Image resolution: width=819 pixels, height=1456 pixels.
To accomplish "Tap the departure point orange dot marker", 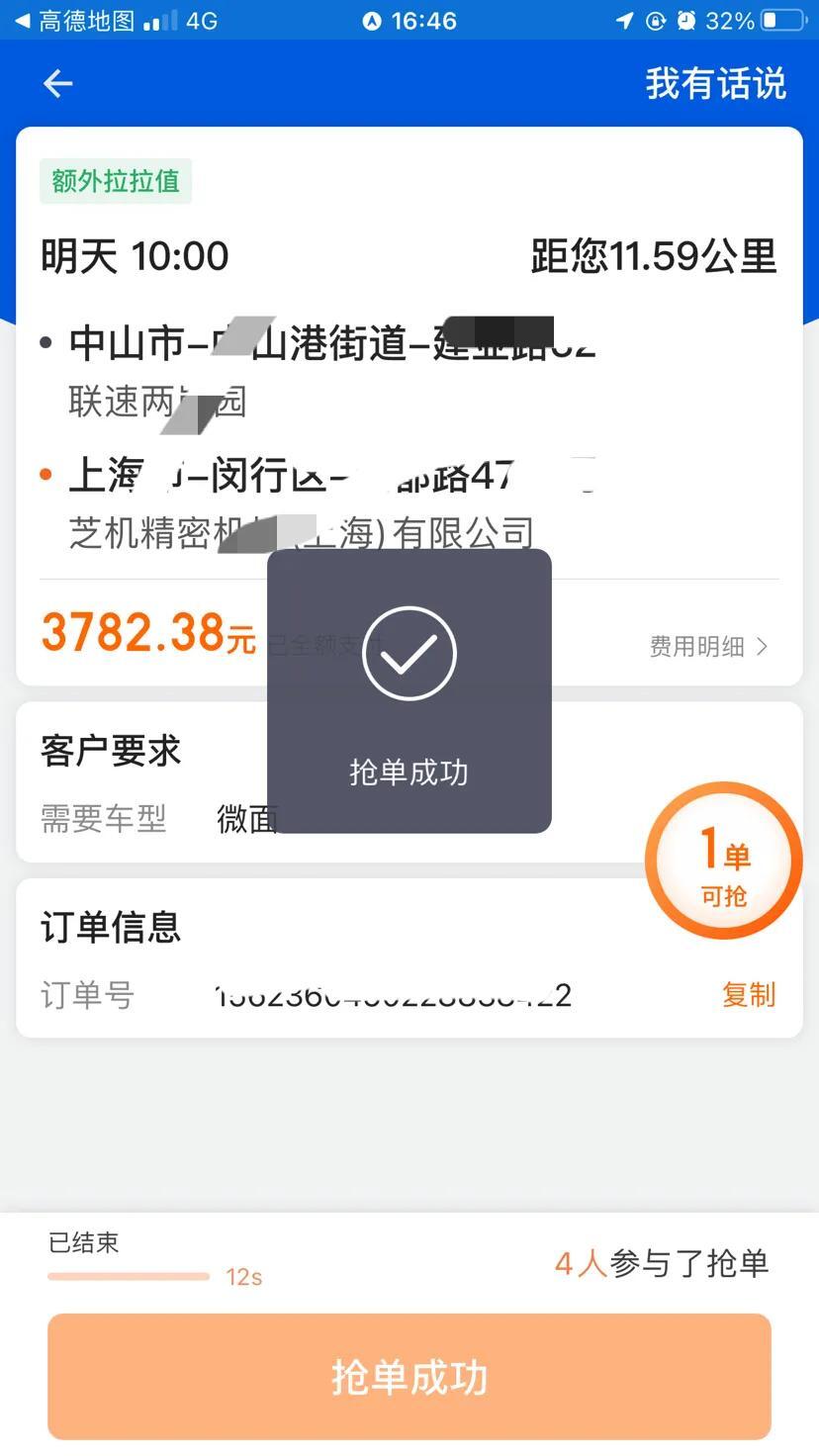I will click(x=45, y=474).
